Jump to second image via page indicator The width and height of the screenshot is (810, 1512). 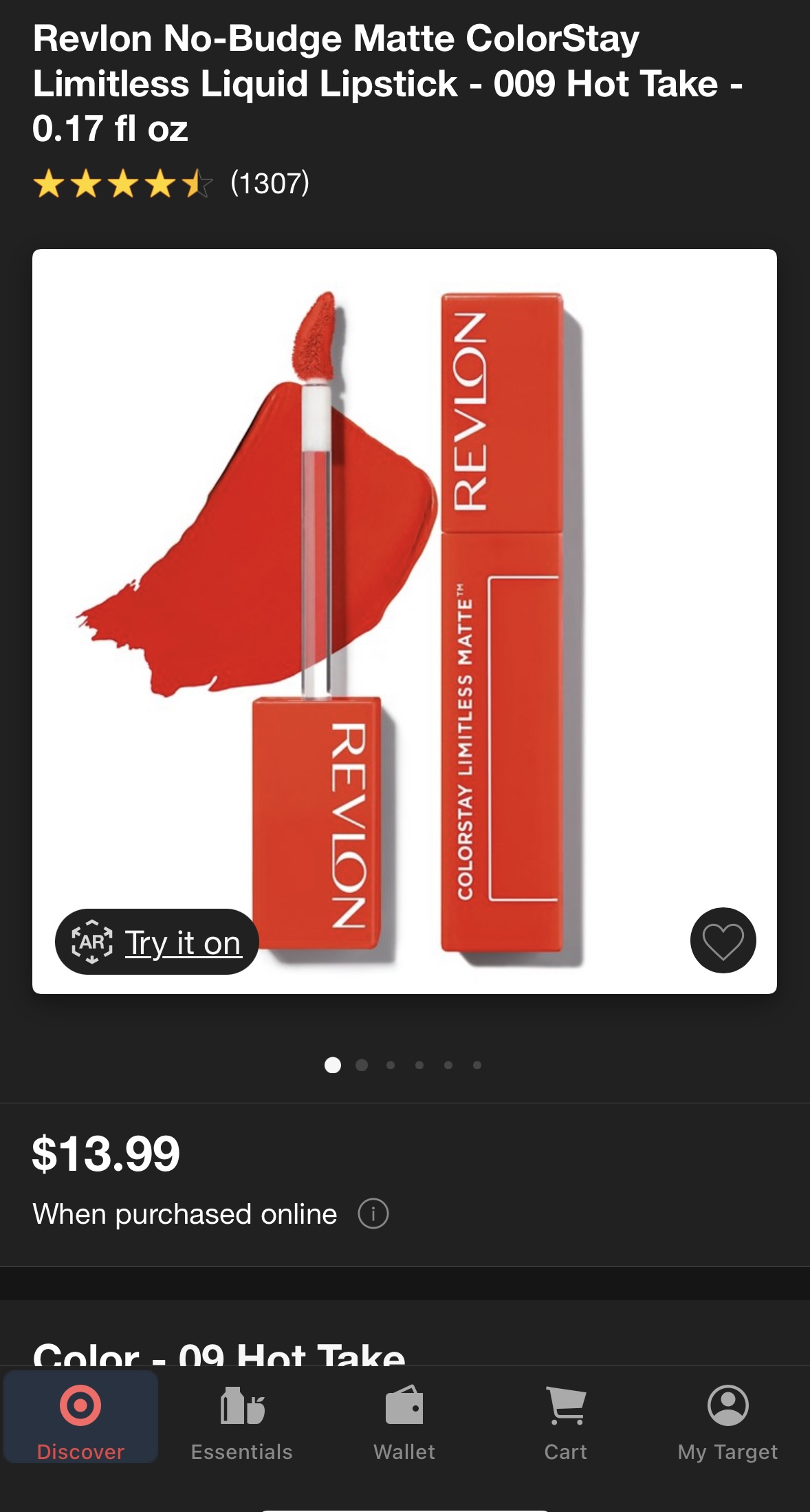pos(362,1065)
